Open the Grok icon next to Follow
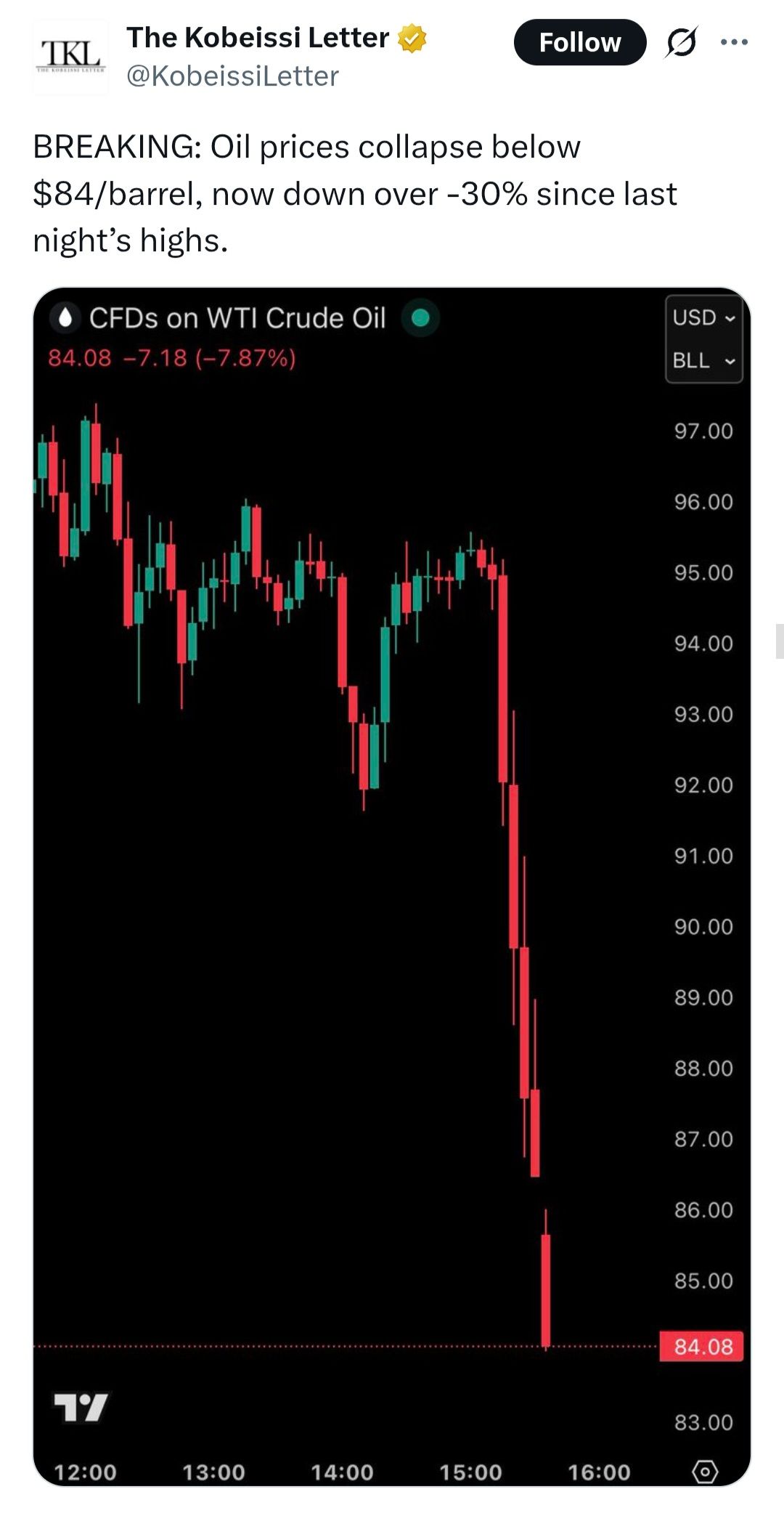784x1521 pixels. pyautogui.click(x=682, y=42)
